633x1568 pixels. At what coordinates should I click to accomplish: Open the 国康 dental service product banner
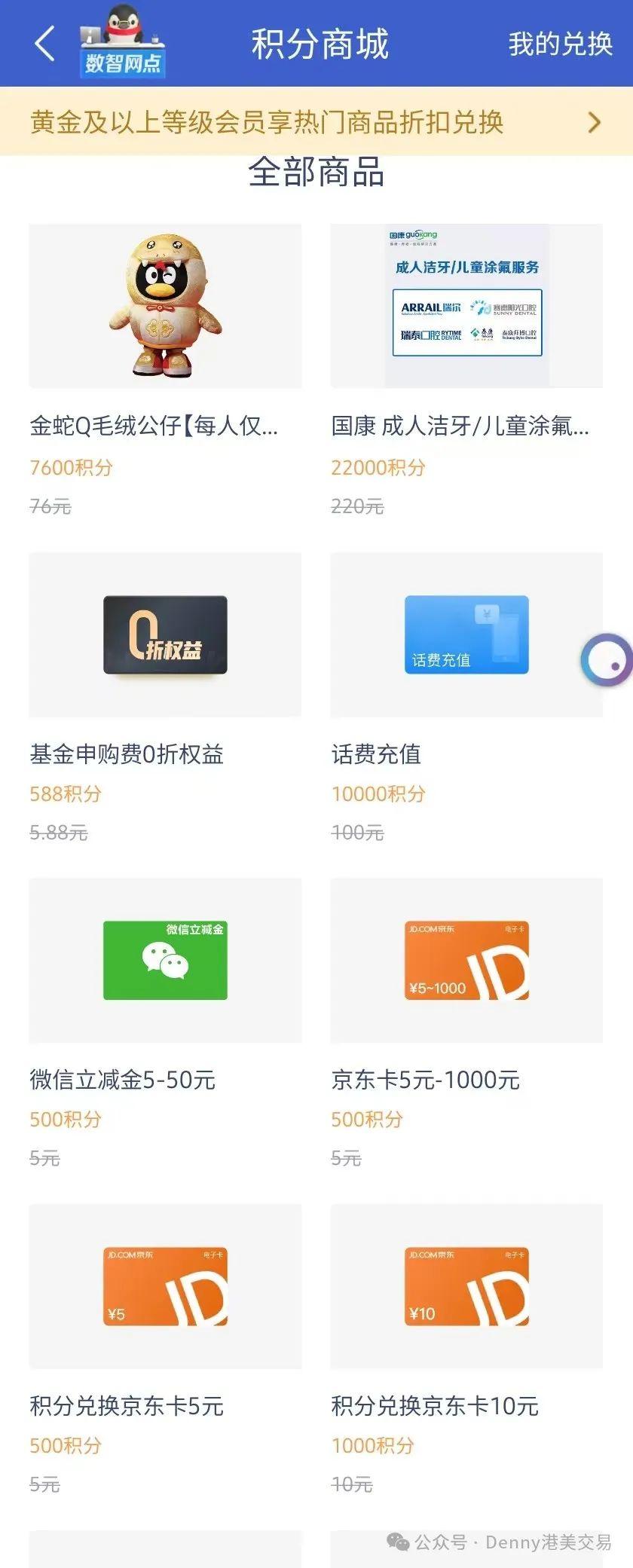pyautogui.click(x=466, y=304)
